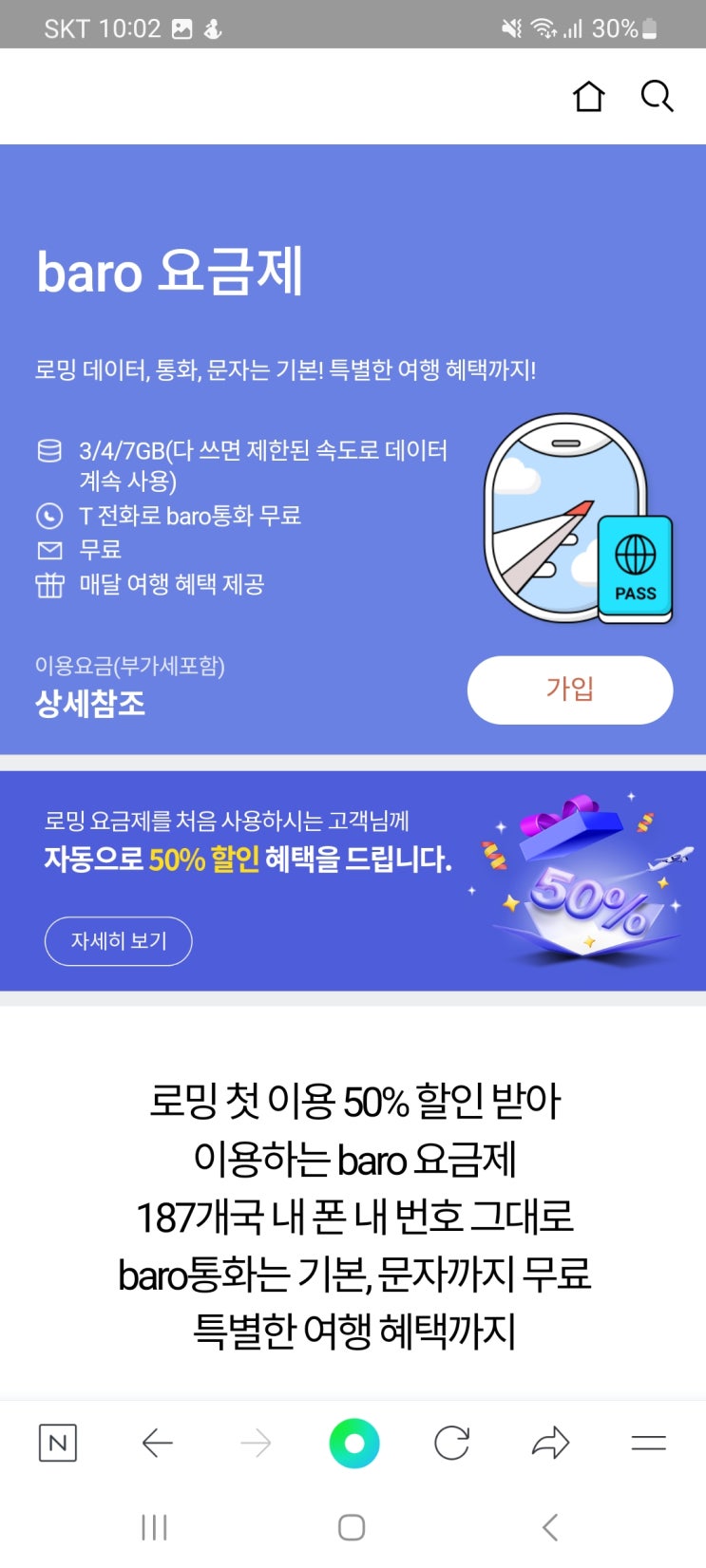706x1568 pixels.
Task: Tap the house icon at the top right
Action: click(589, 95)
